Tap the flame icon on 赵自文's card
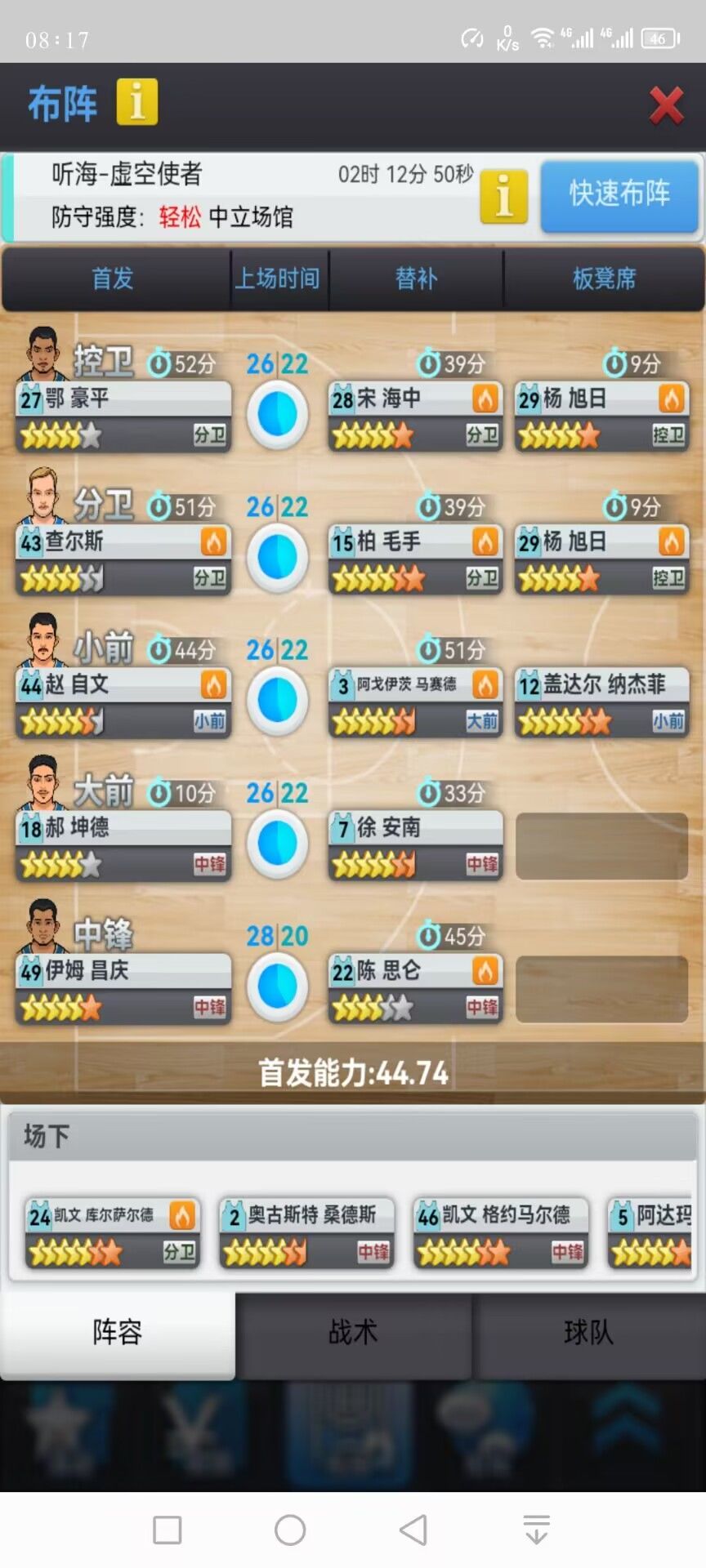This screenshot has height=1568, width=706. point(212,684)
